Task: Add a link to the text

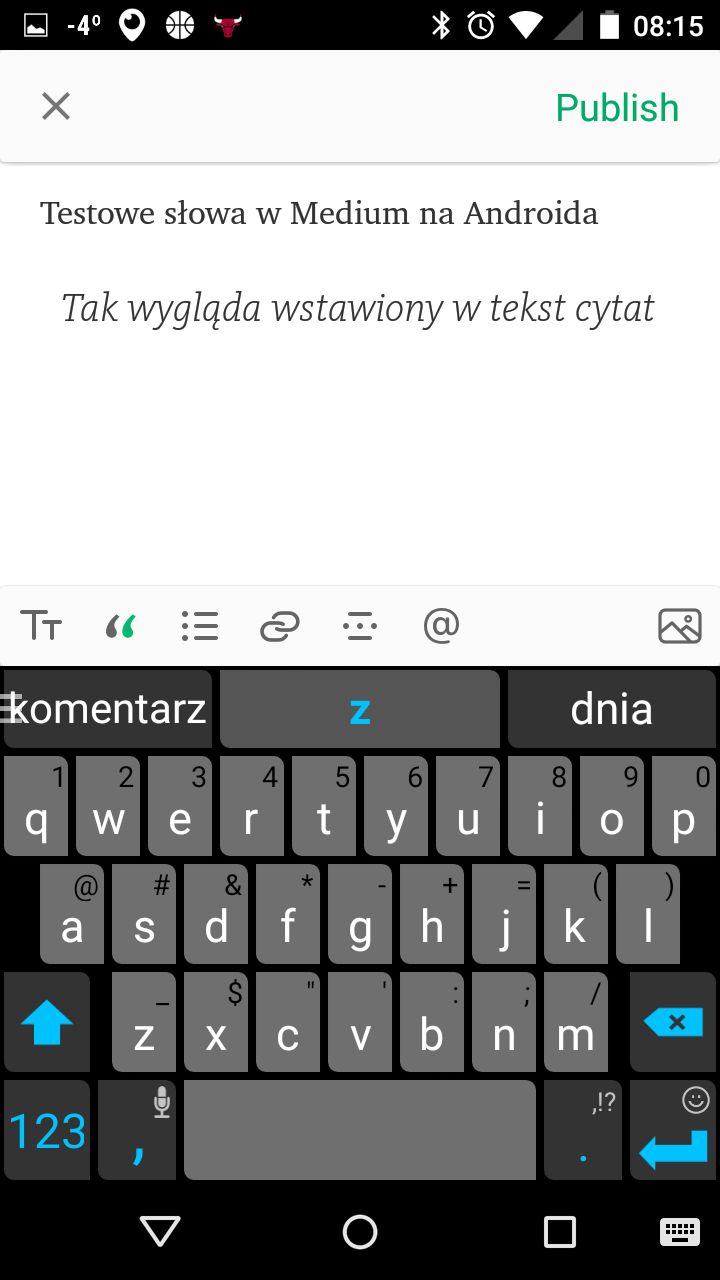Action: pyautogui.click(x=280, y=627)
